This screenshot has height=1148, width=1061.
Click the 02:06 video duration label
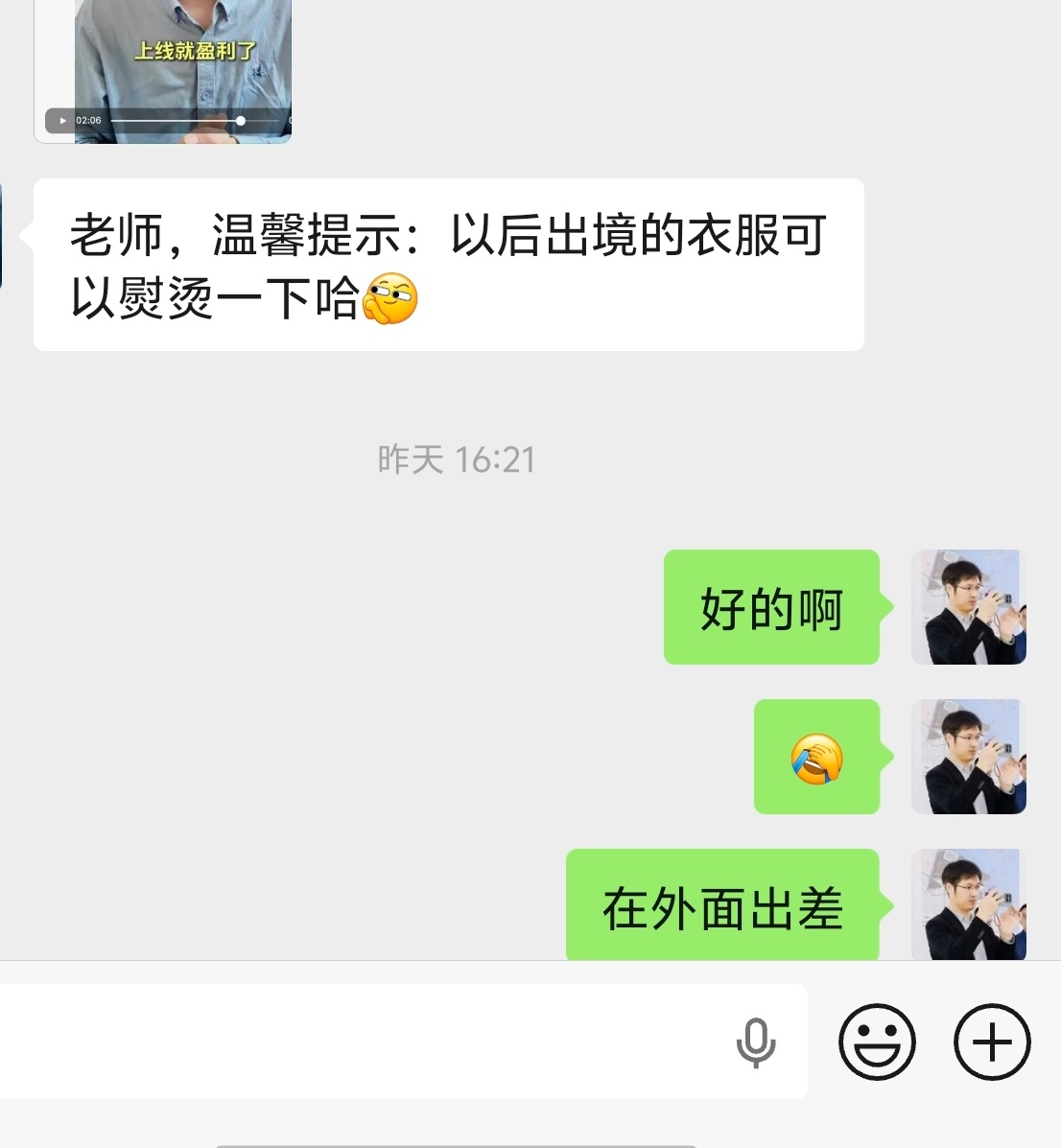(x=89, y=120)
